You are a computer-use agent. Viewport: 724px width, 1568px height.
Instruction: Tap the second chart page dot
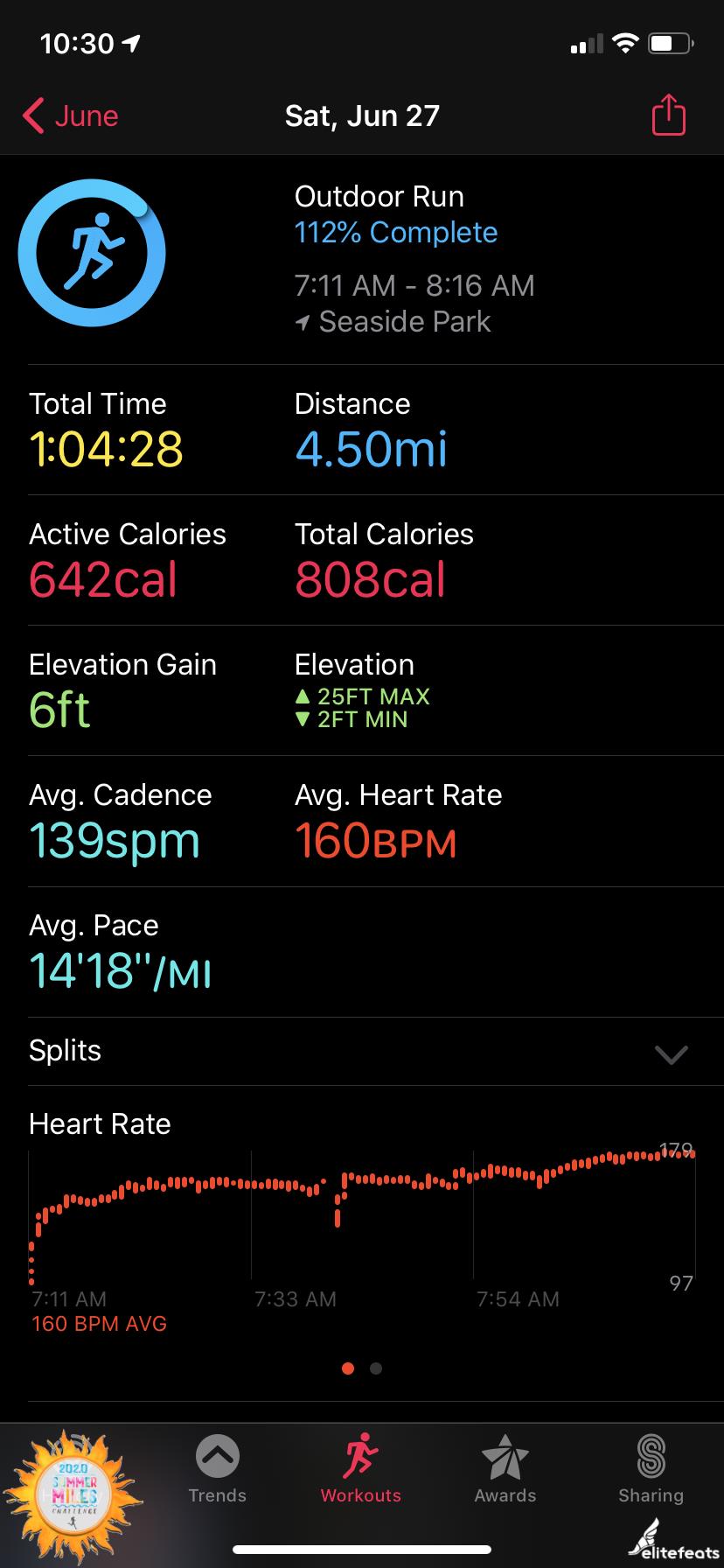[x=376, y=1368]
